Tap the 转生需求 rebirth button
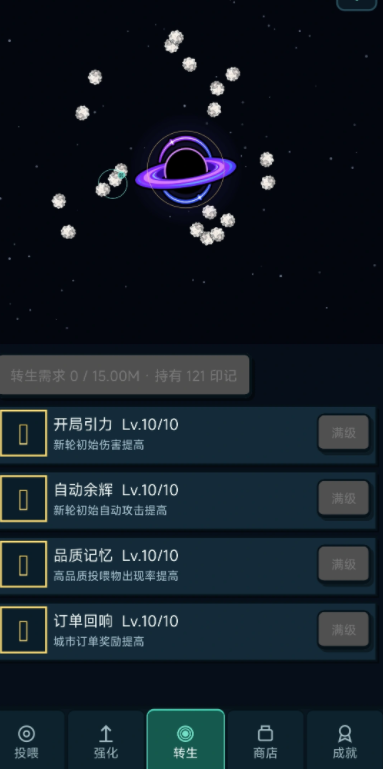 coord(124,375)
